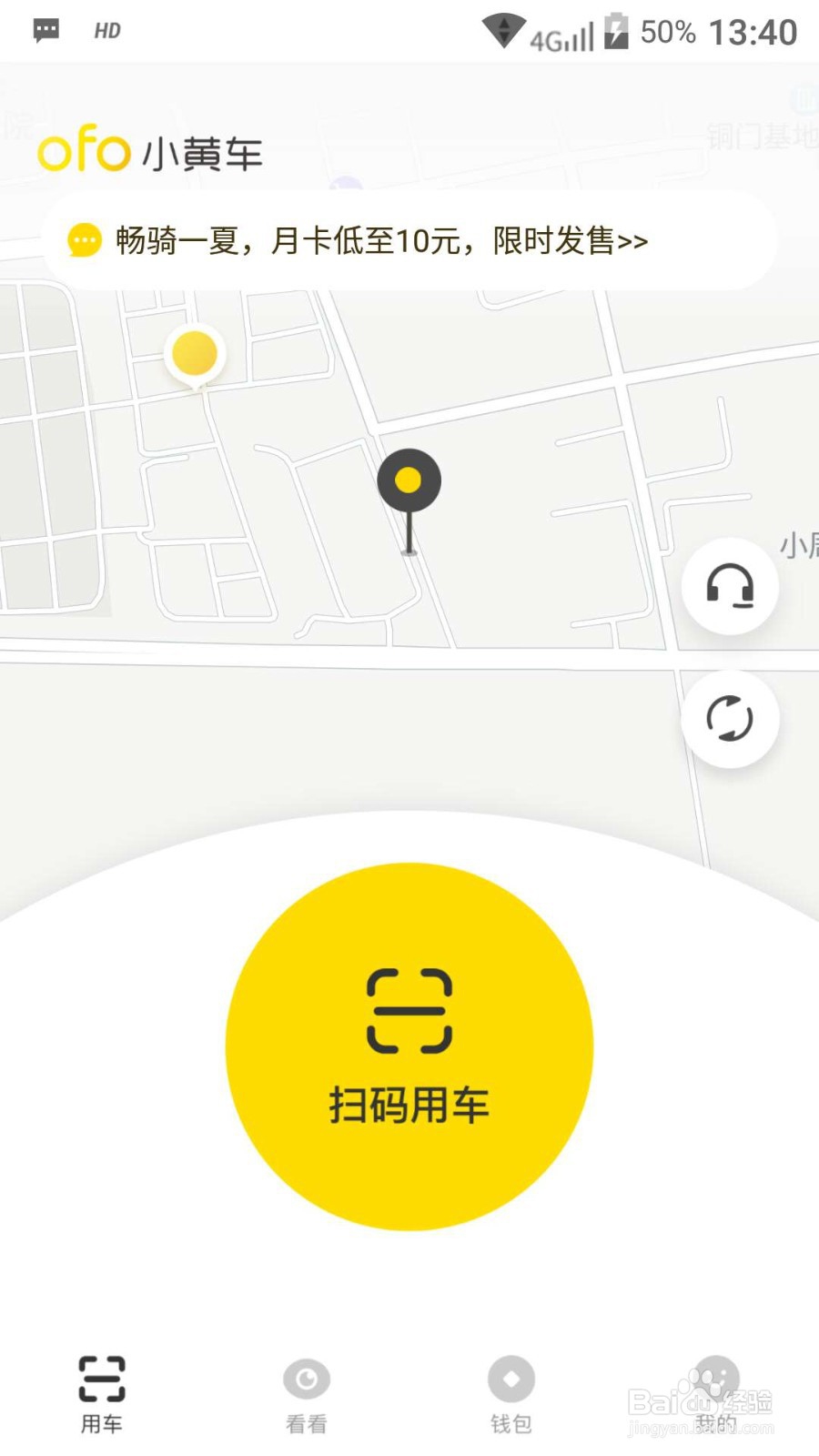The width and height of the screenshot is (819, 1456).
Task: Select the yellow bike location pin
Action: pos(194,355)
